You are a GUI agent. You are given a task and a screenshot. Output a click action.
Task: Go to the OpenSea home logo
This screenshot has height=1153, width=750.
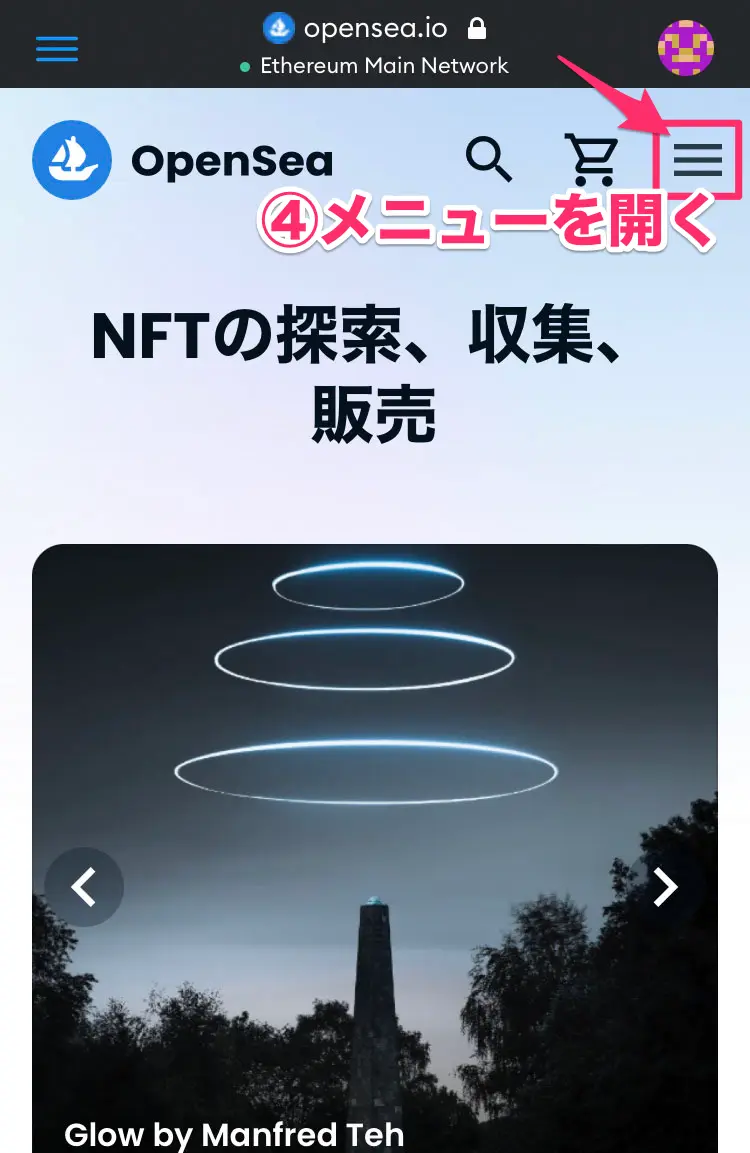182,160
